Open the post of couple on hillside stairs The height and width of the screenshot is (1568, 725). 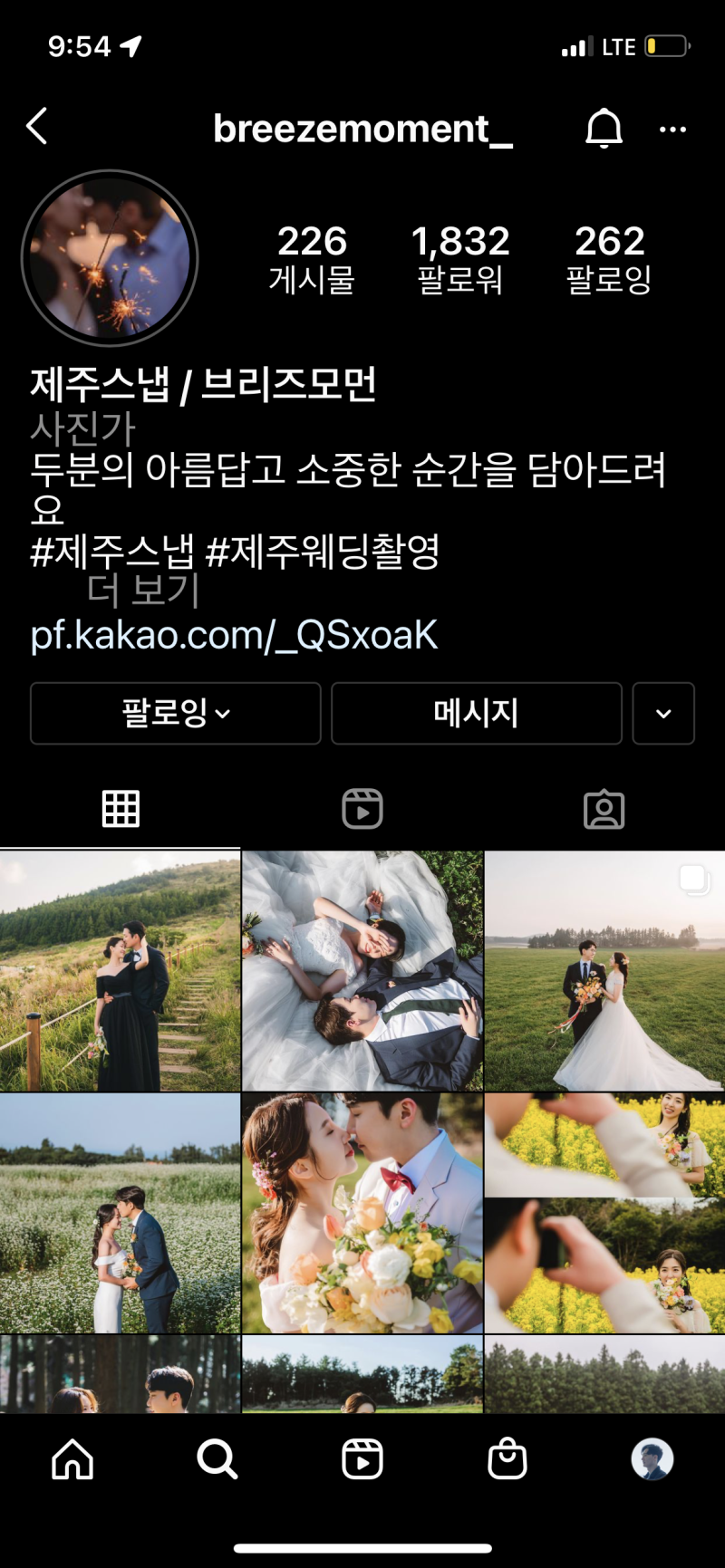coord(120,971)
